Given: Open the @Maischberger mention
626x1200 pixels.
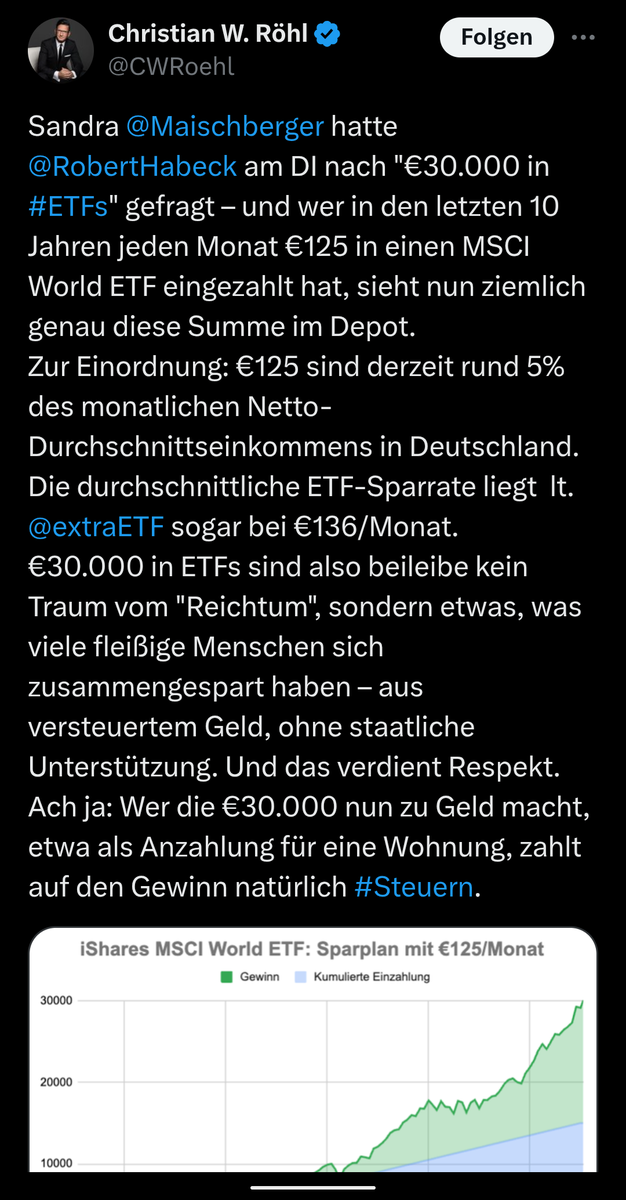Looking at the screenshot, I should point(225,126).
